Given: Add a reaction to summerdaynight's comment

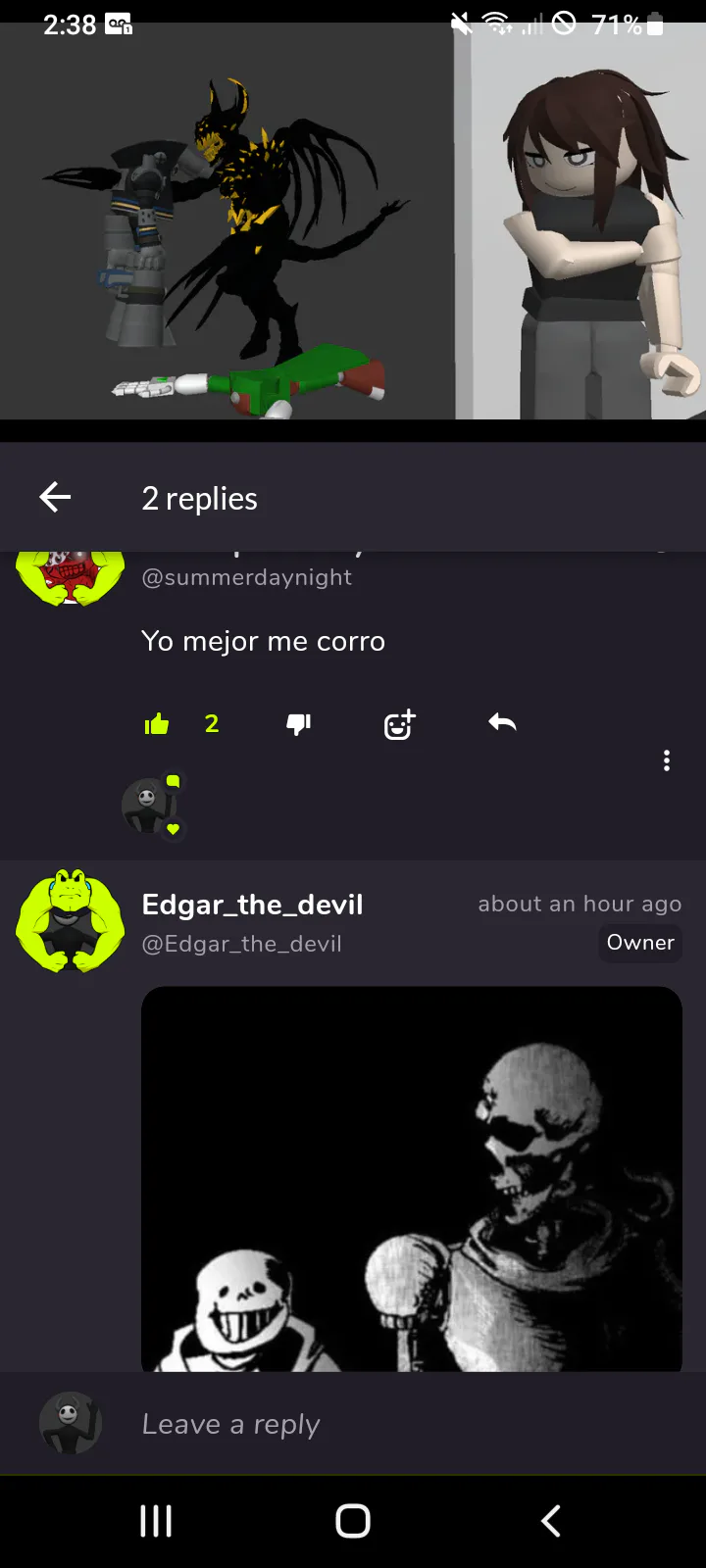Looking at the screenshot, I should pyautogui.click(x=399, y=724).
